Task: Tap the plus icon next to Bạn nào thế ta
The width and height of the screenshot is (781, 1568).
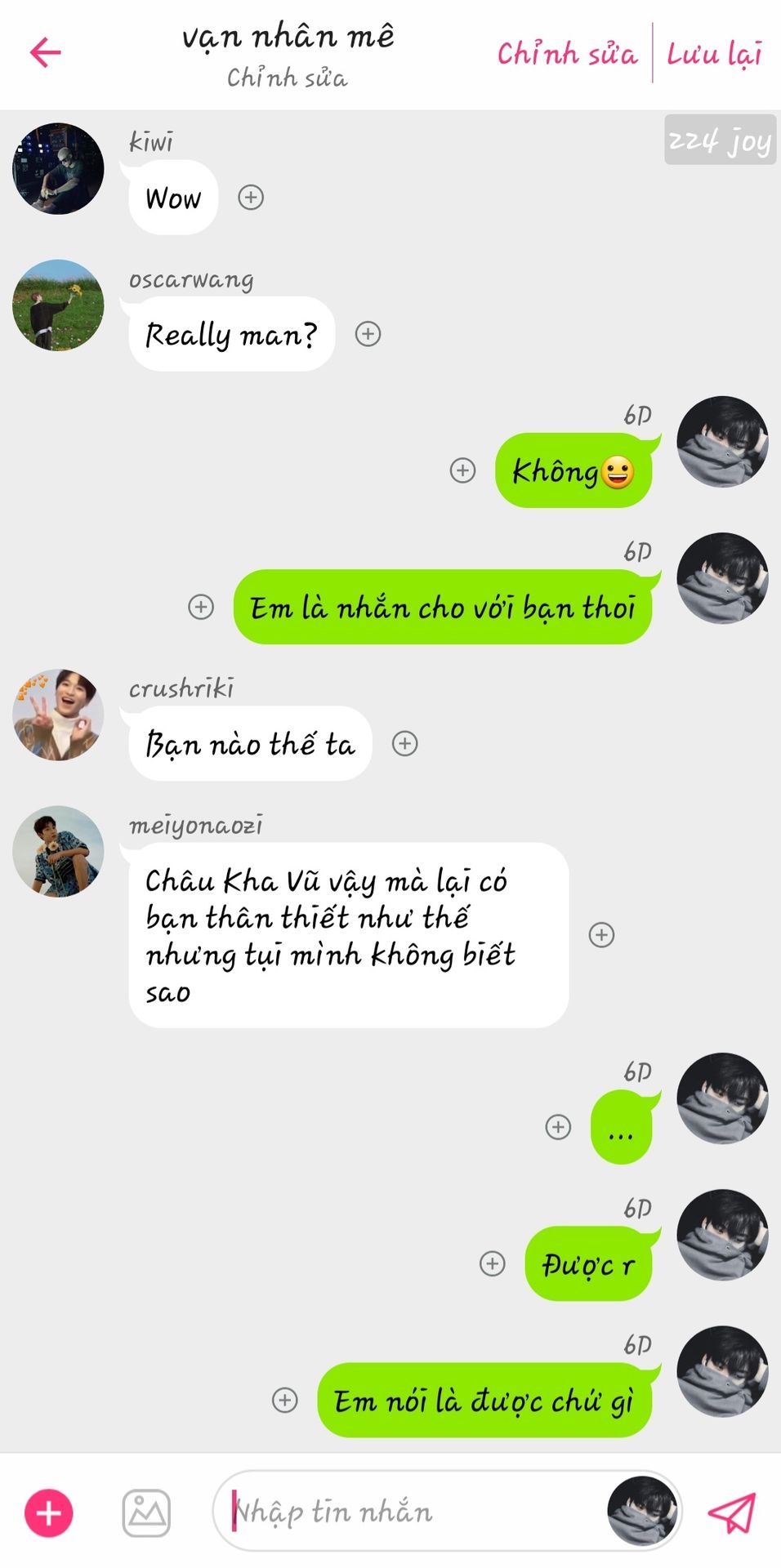Action: pos(405,743)
